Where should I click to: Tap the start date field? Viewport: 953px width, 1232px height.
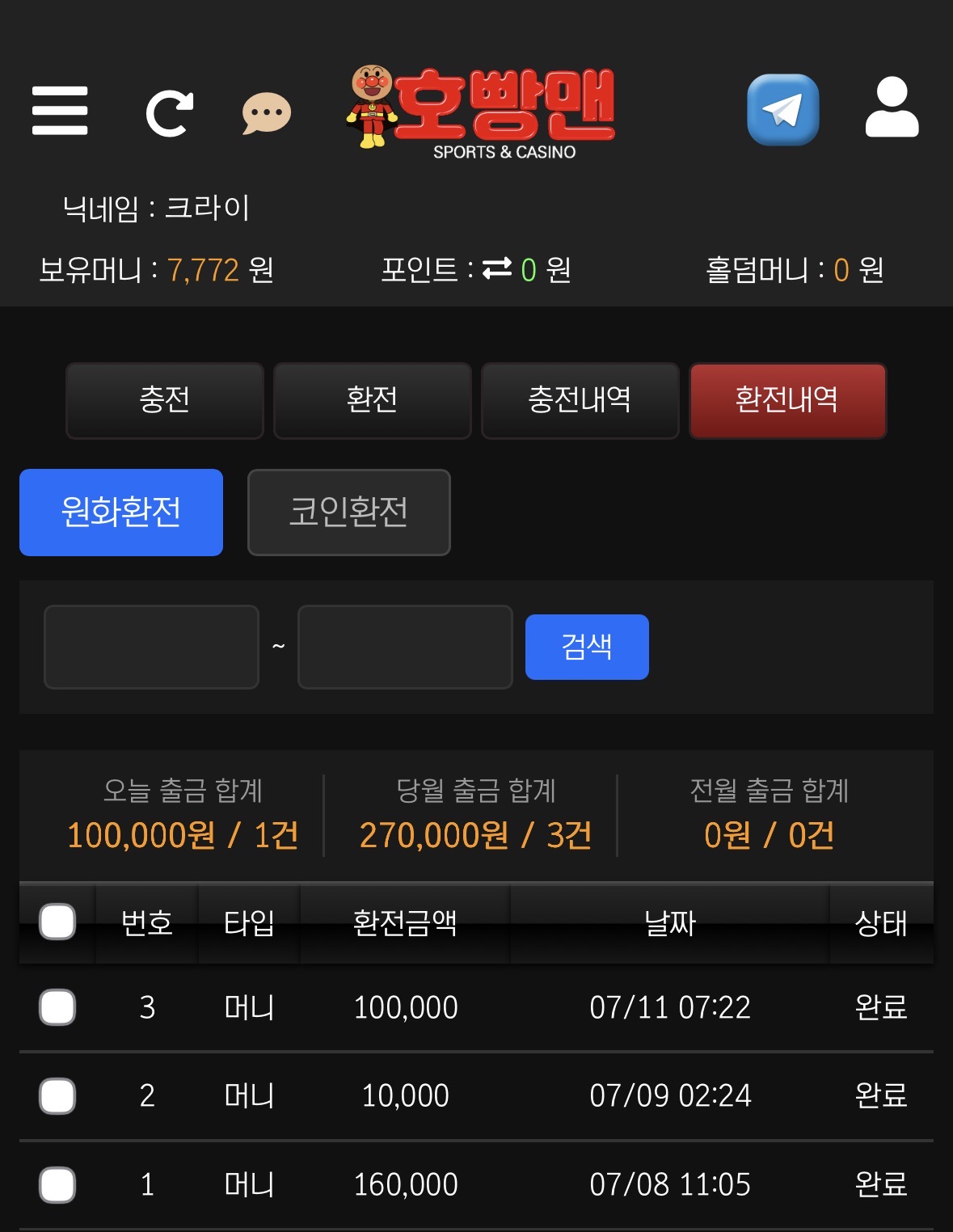tap(152, 647)
